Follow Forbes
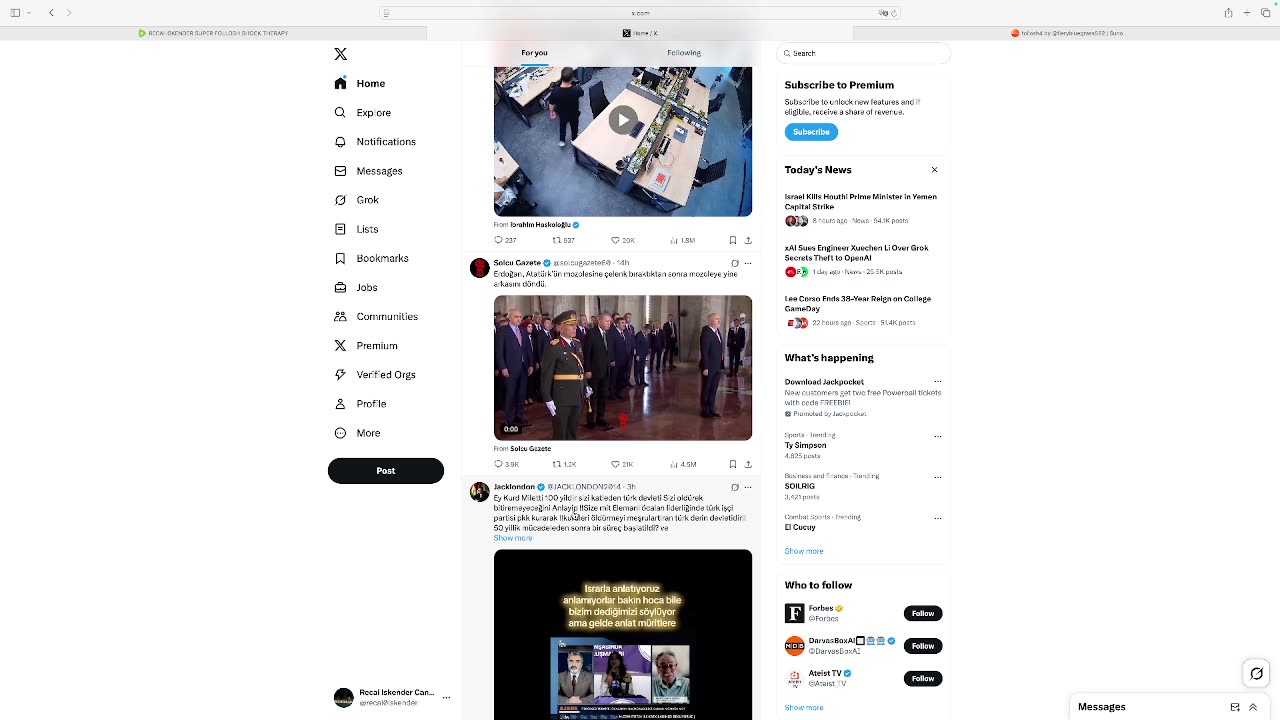The height and width of the screenshot is (720, 1280). point(922,613)
